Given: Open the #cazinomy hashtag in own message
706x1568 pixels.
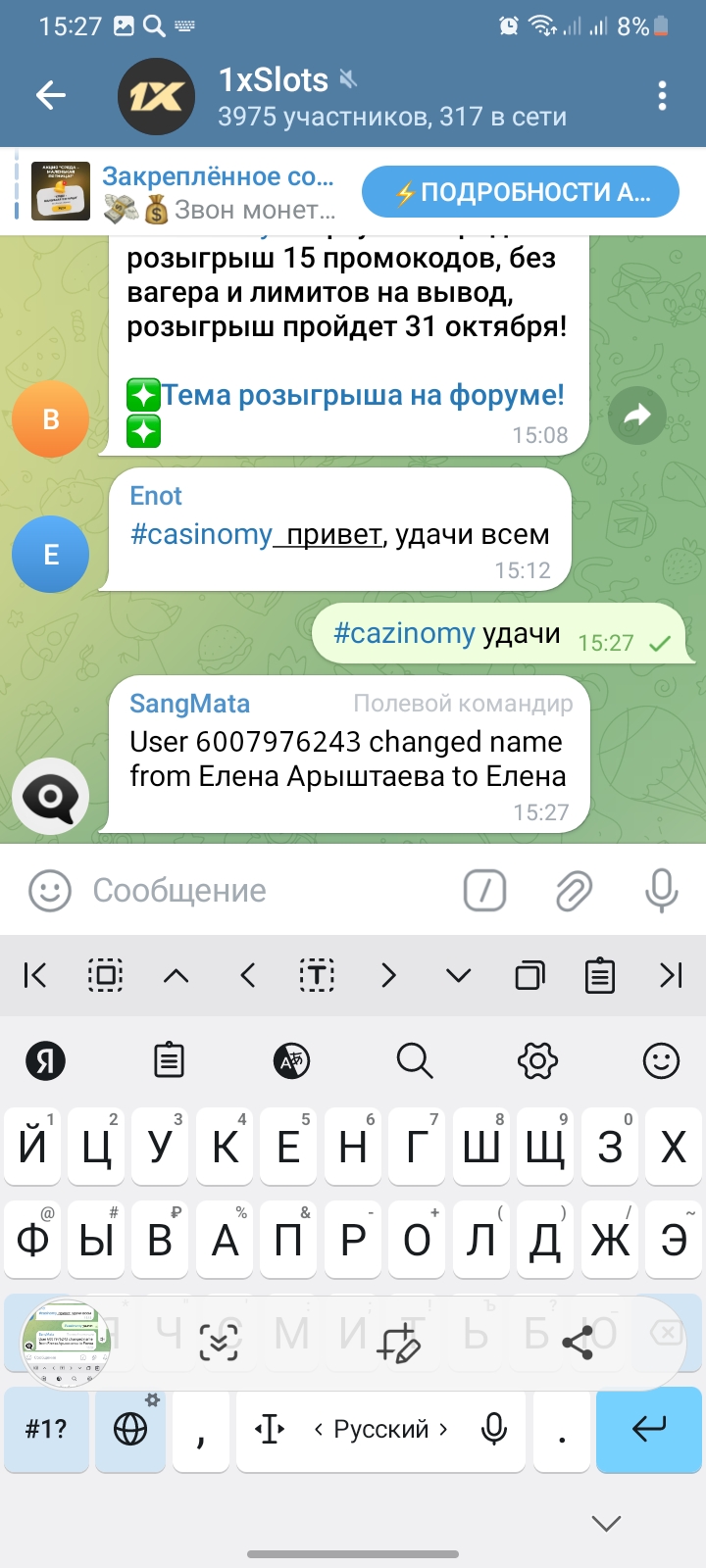Looking at the screenshot, I should pyautogui.click(x=404, y=633).
